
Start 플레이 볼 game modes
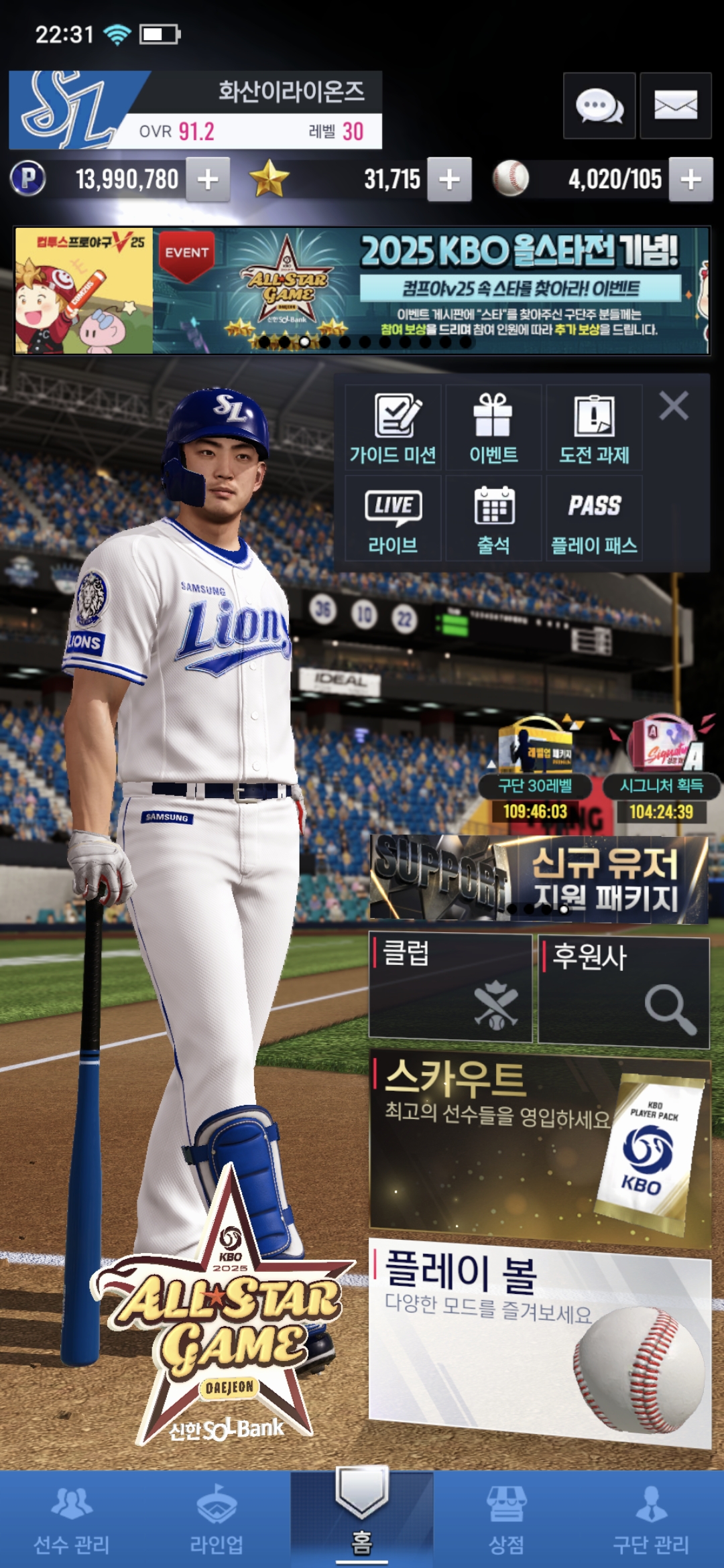[x=539, y=1340]
